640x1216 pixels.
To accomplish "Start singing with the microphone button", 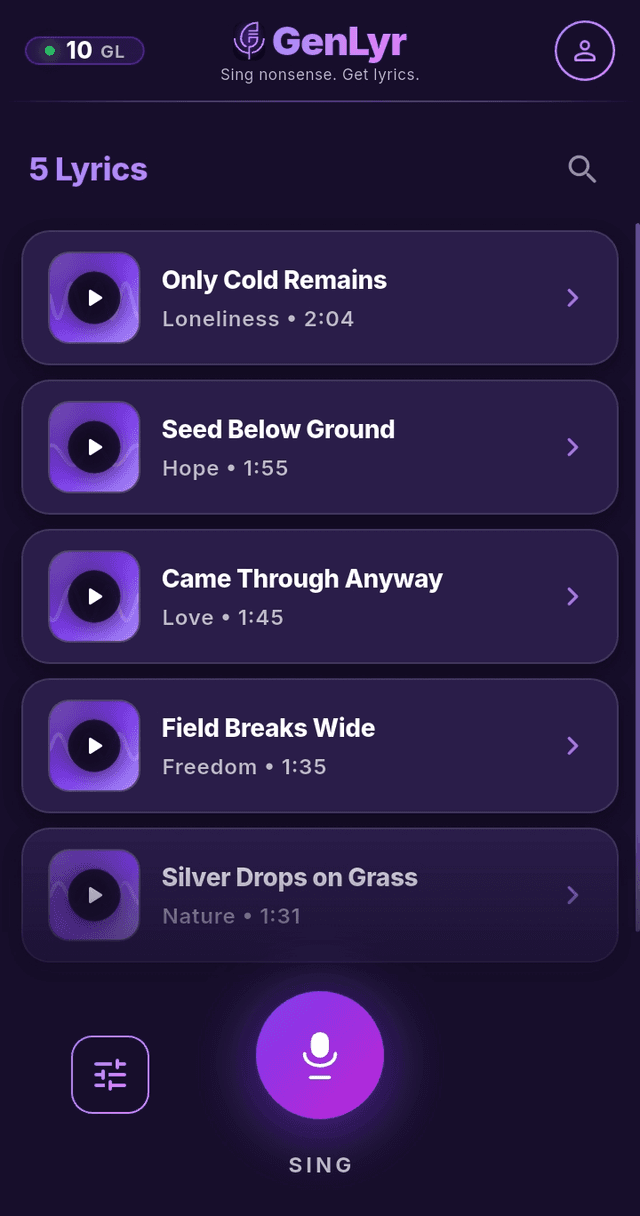I will pos(320,1054).
